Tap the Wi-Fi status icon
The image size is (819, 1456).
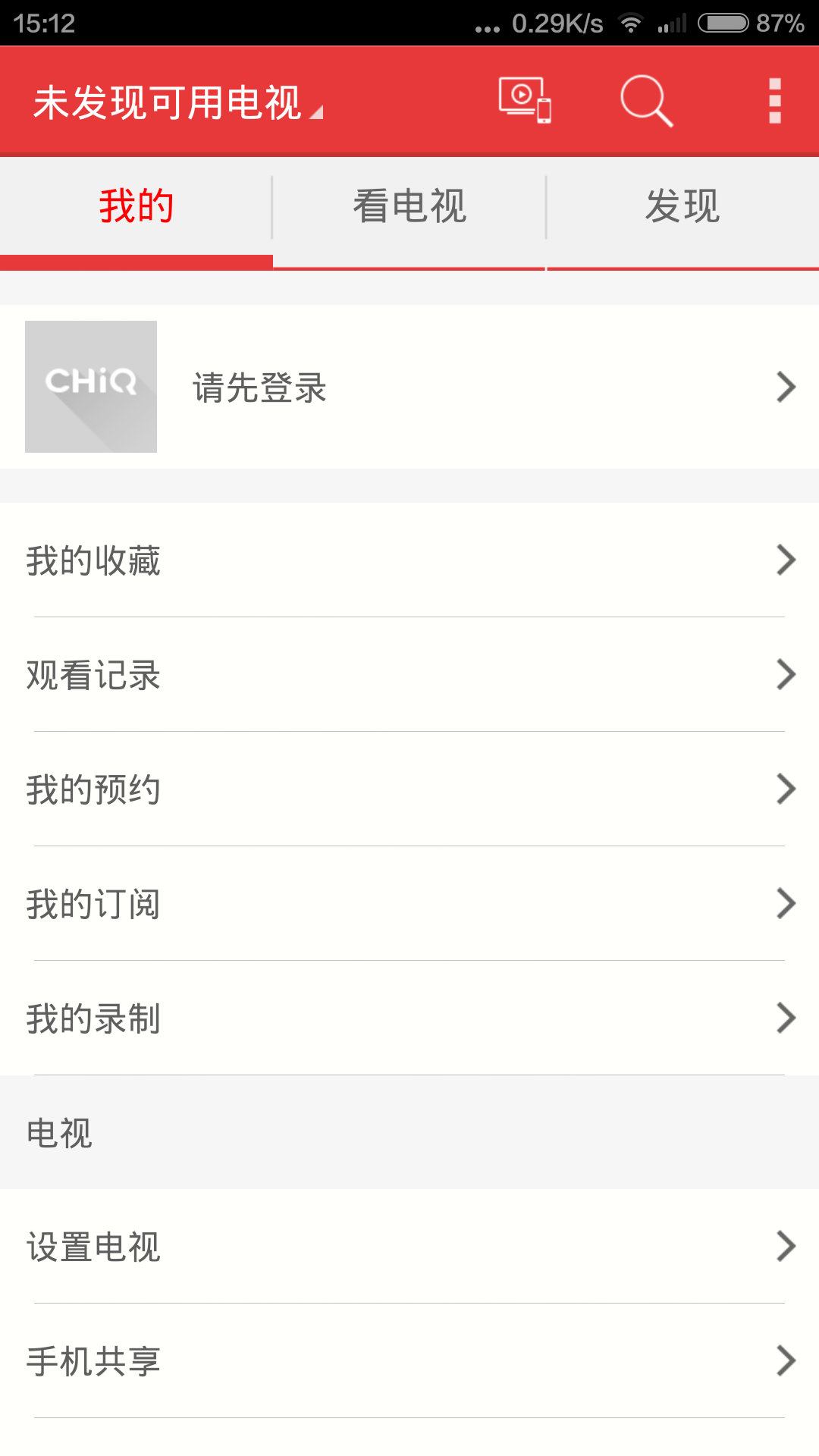pyautogui.click(x=630, y=23)
